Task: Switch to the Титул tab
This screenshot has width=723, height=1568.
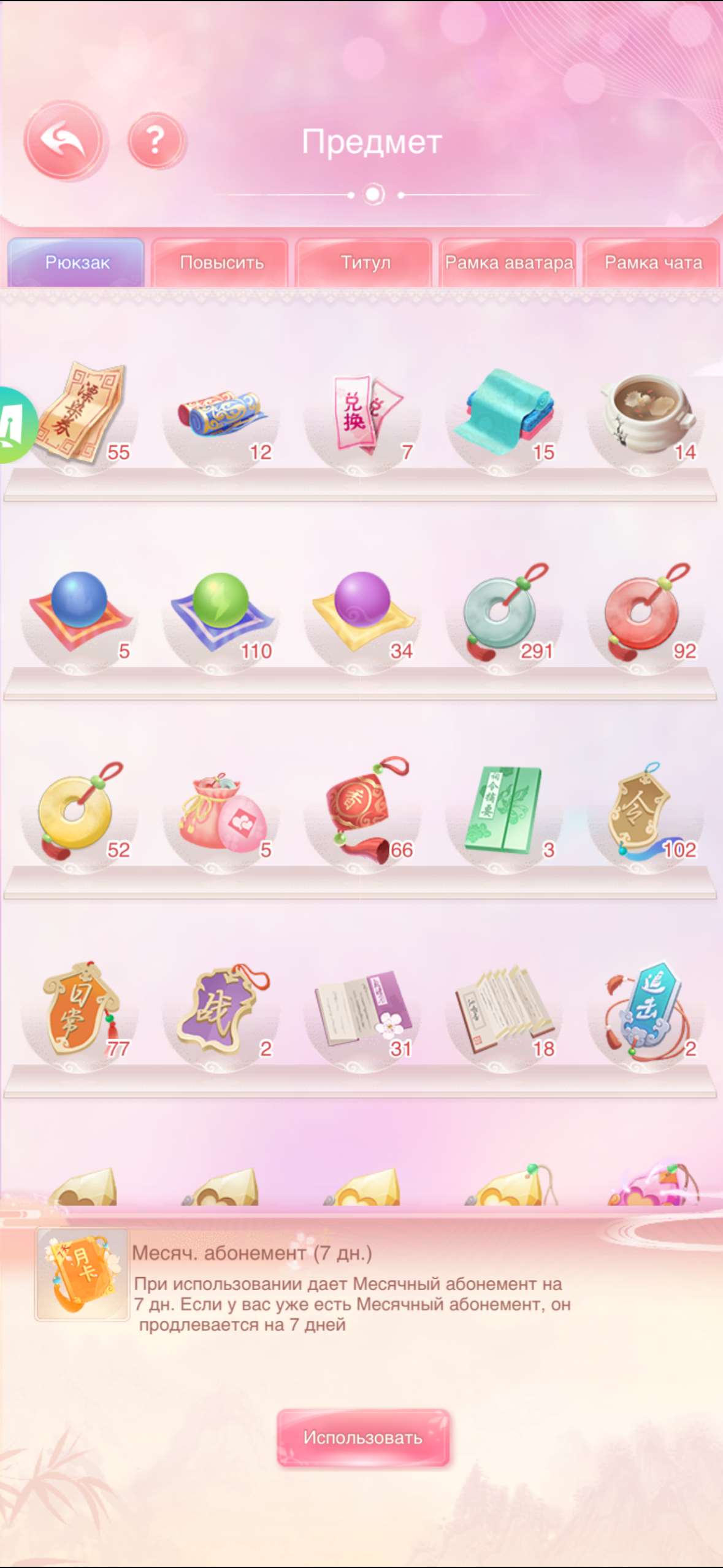Action: click(x=365, y=263)
